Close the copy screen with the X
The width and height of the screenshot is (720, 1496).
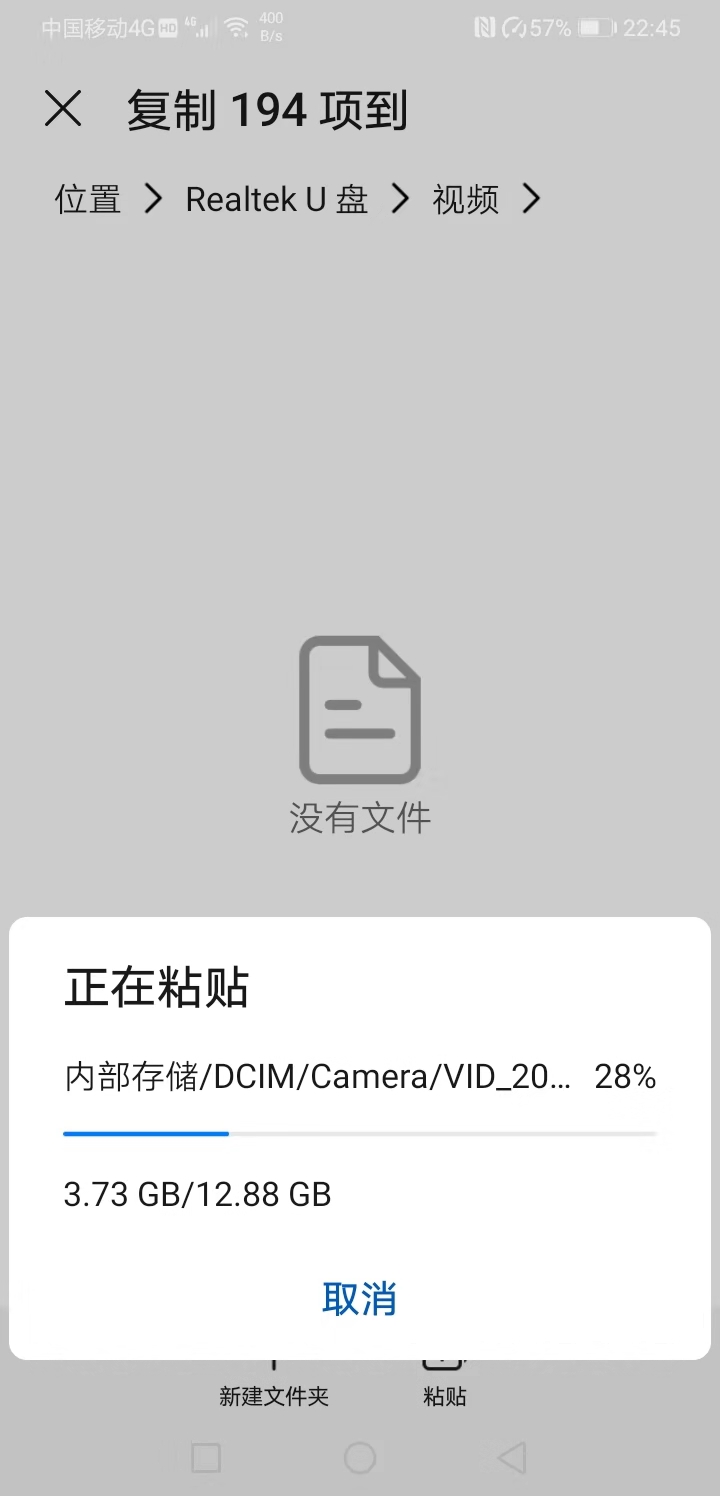63,109
